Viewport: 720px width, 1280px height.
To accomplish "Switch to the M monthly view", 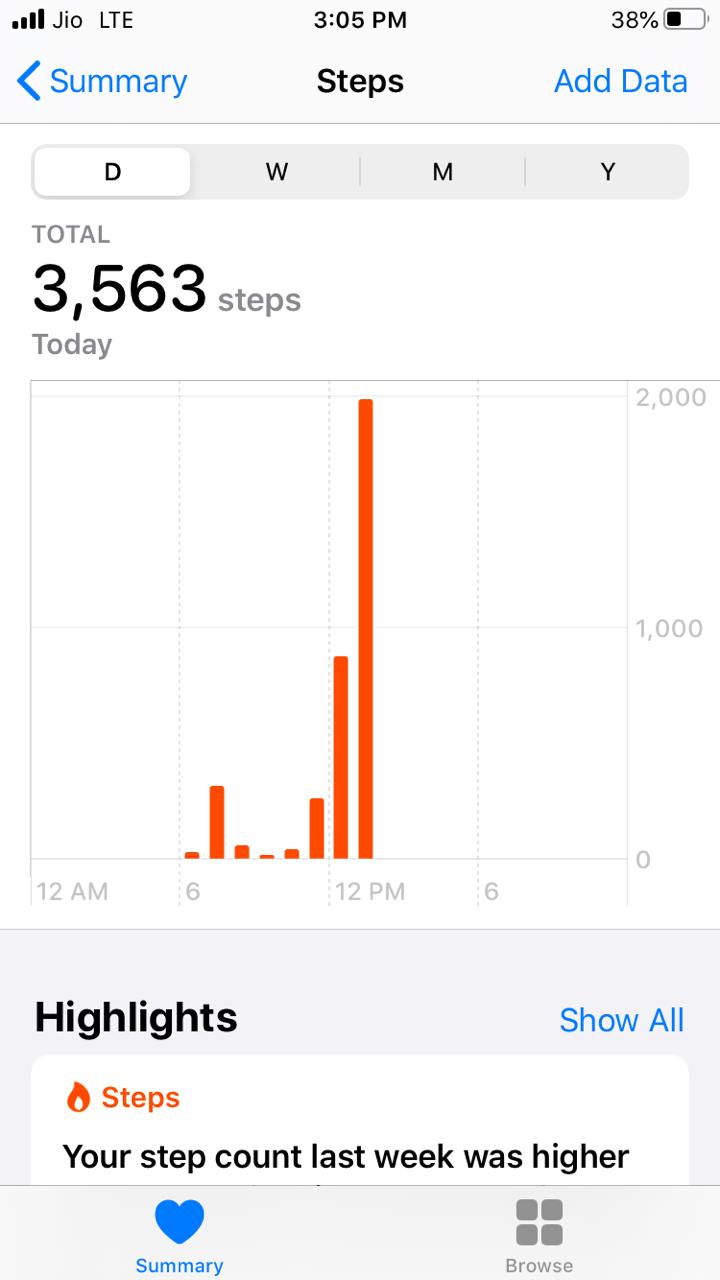I will coord(442,172).
